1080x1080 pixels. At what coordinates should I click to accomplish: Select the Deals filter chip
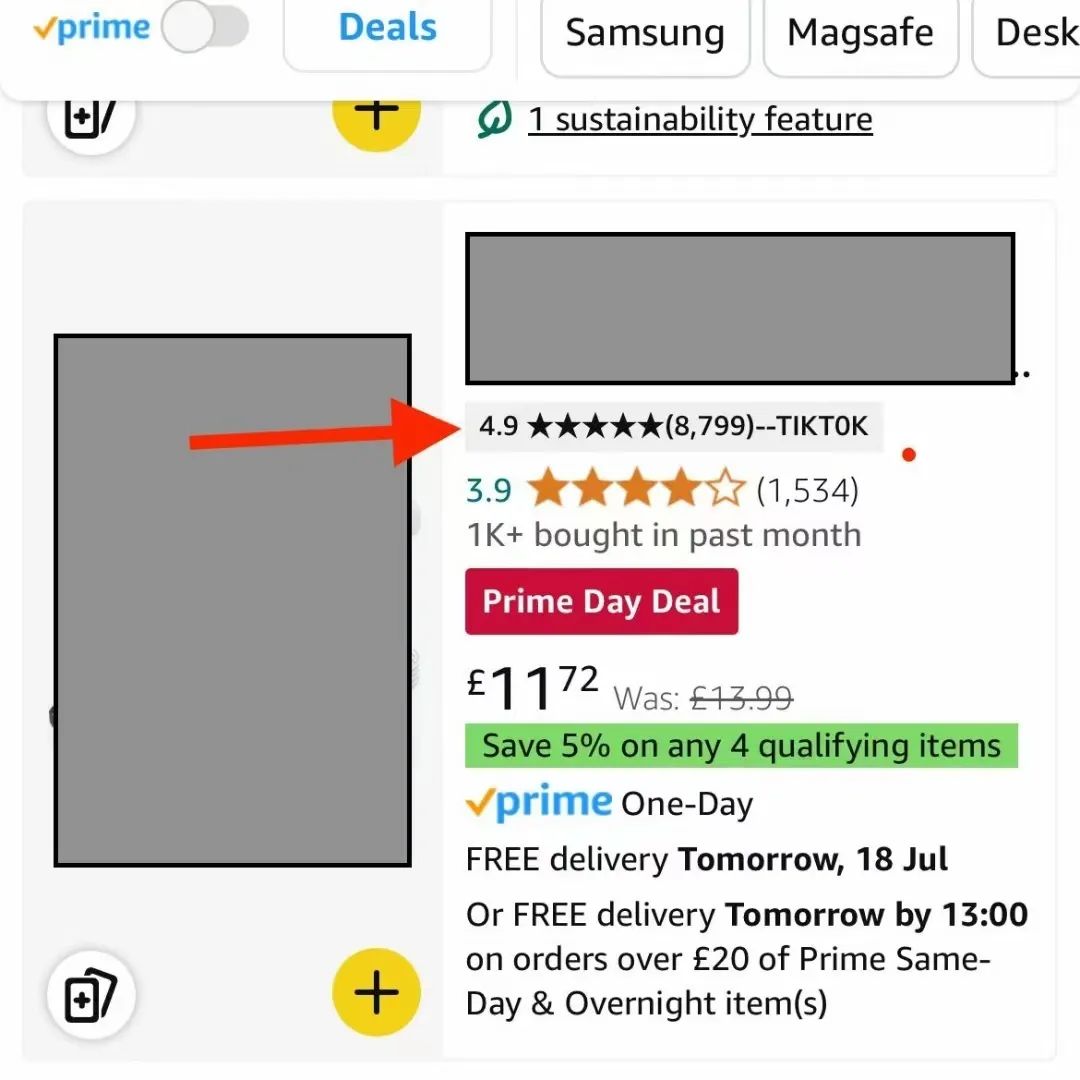click(x=387, y=30)
